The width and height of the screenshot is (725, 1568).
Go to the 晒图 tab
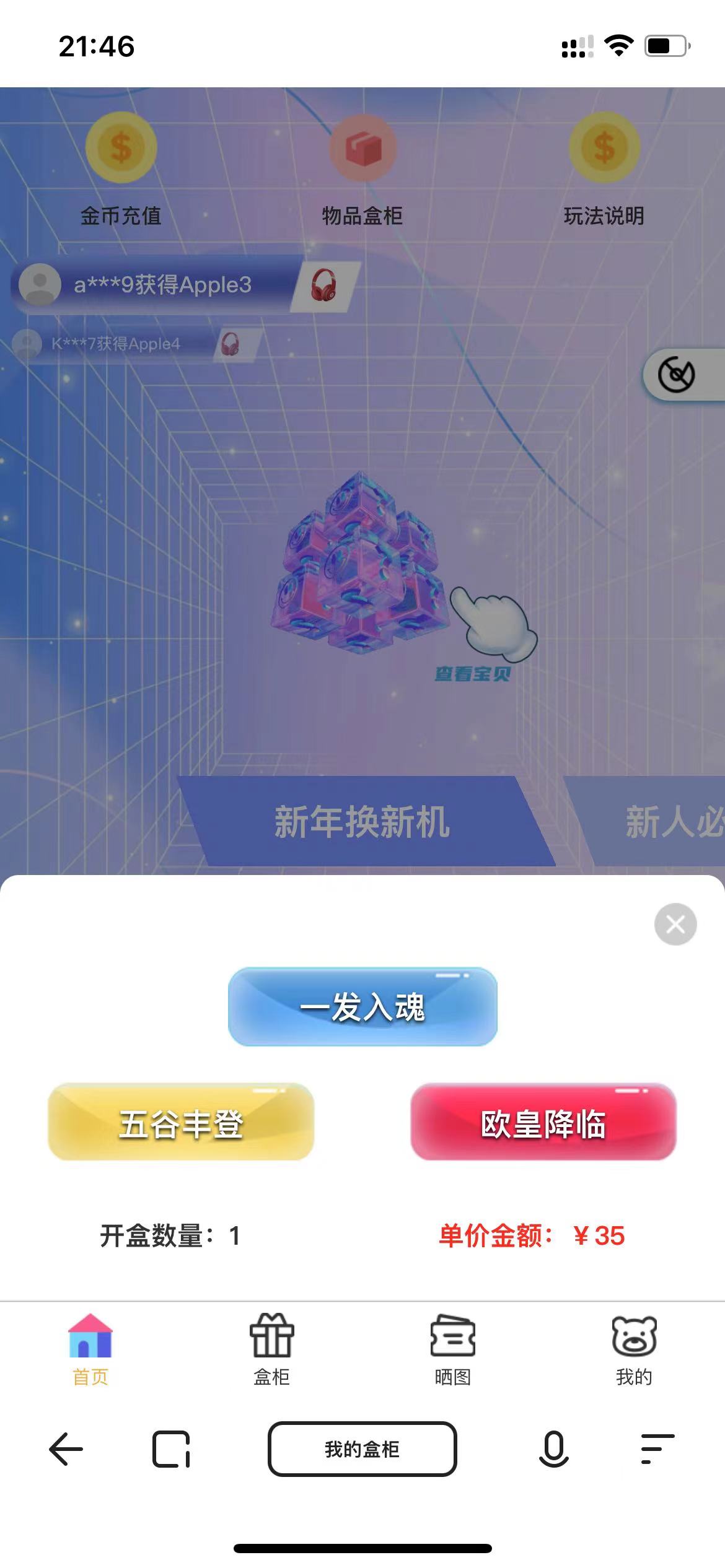pyautogui.click(x=453, y=1350)
